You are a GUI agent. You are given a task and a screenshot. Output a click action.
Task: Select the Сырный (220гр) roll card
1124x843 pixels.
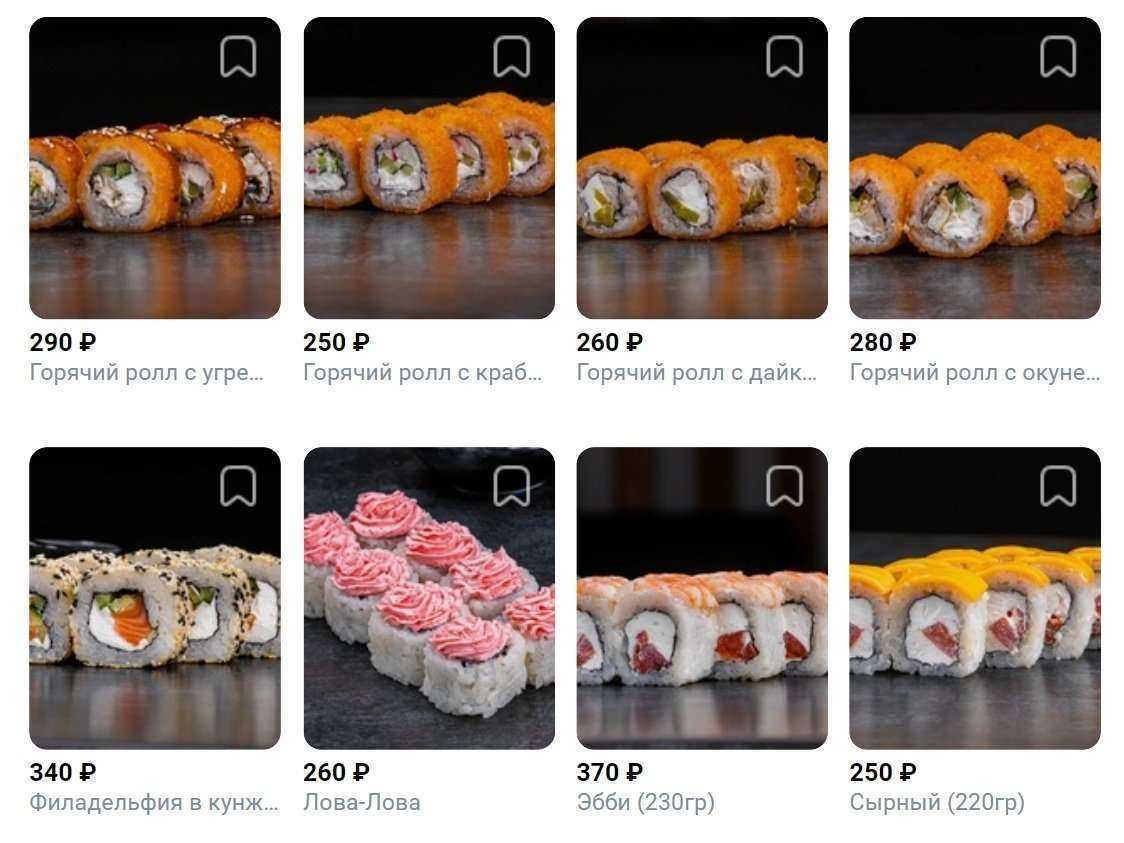point(974,620)
